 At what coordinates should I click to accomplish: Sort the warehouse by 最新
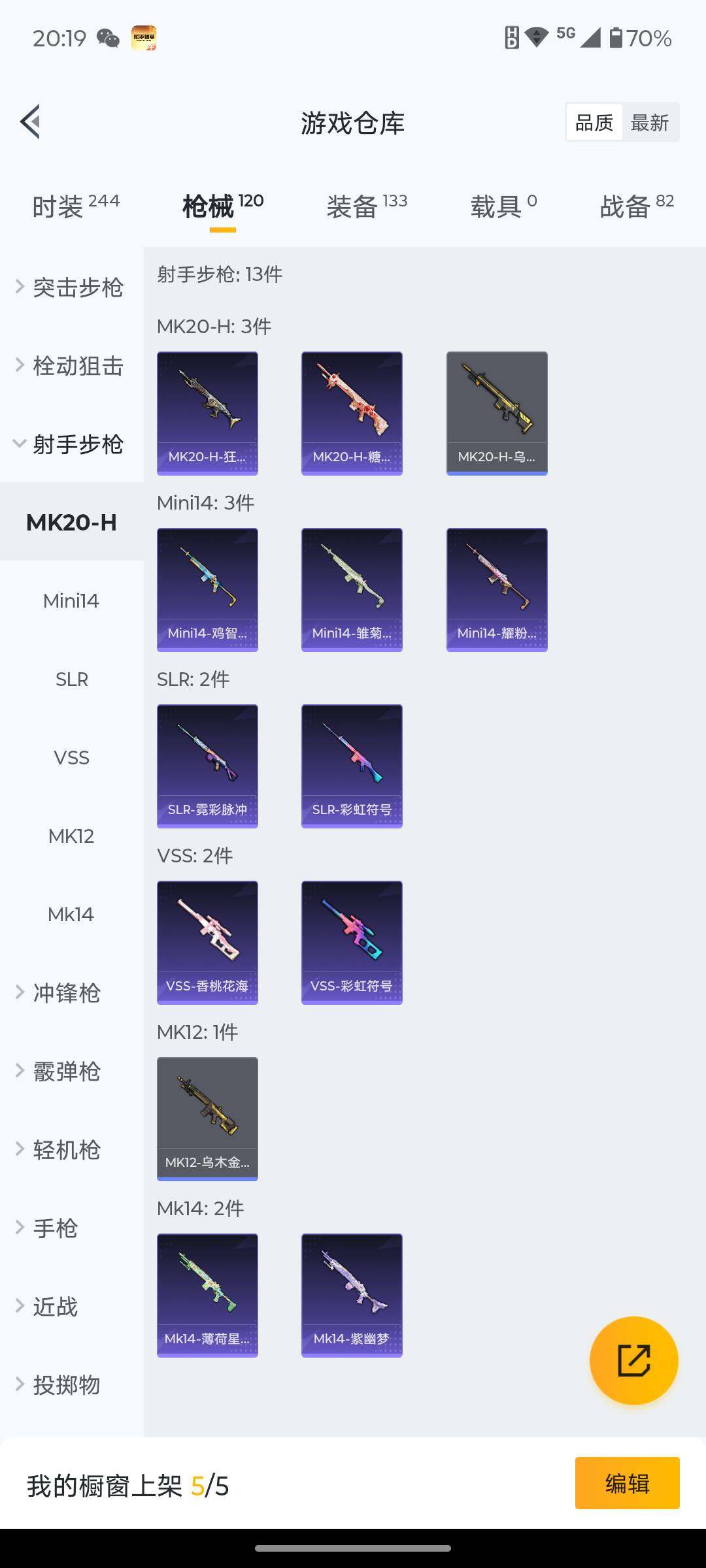click(649, 122)
